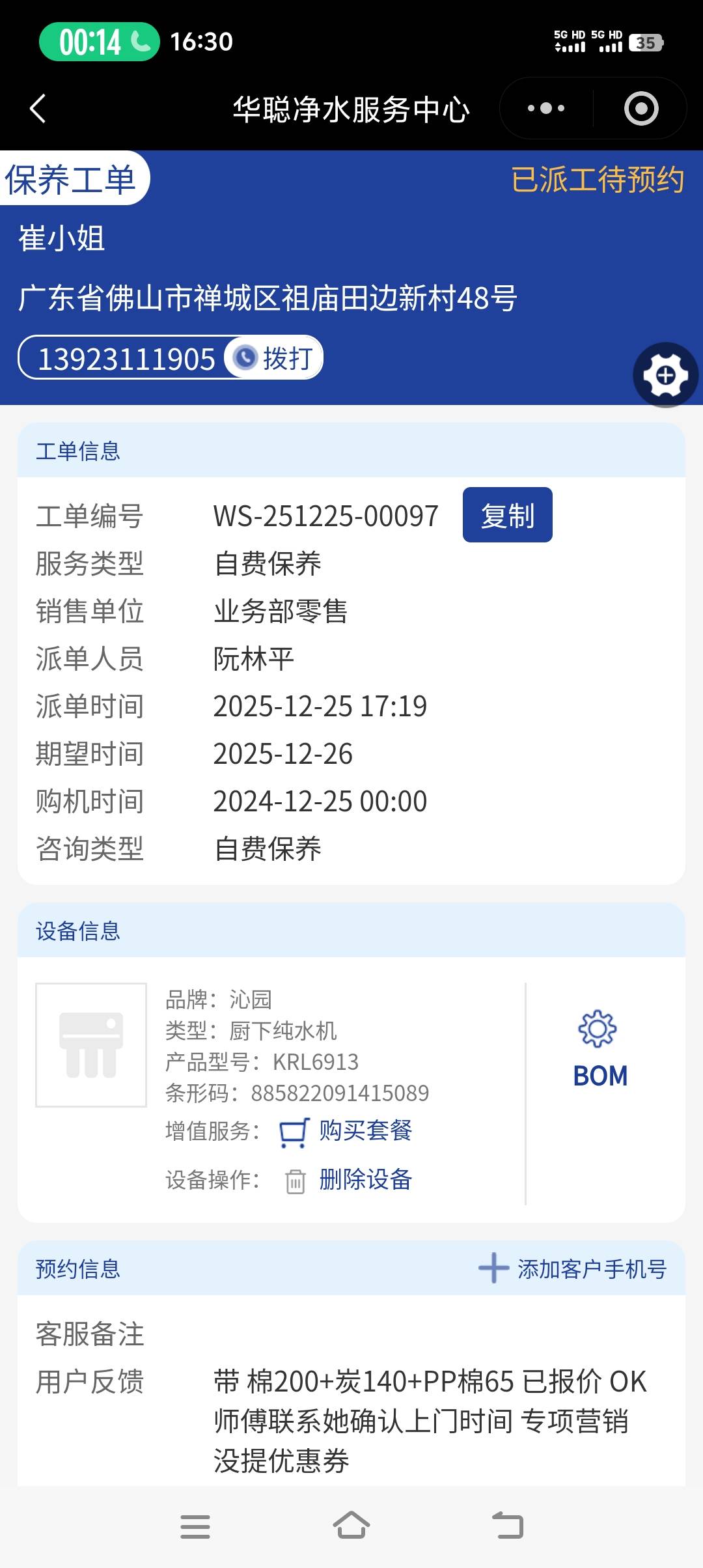Tap the ongoing call timer pill

(x=99, y=42)
